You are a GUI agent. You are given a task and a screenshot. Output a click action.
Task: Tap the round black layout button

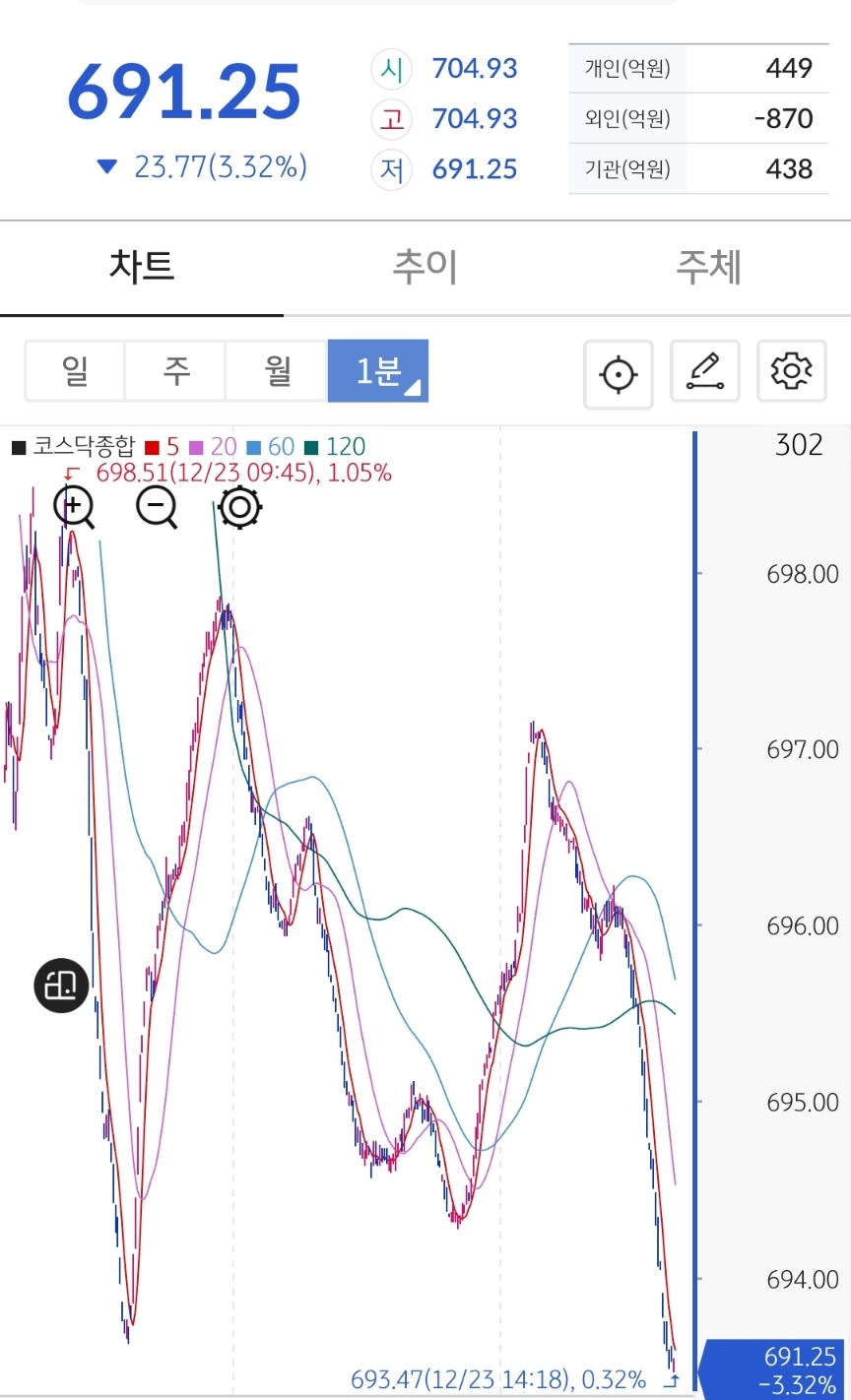(x=61, y=984)
